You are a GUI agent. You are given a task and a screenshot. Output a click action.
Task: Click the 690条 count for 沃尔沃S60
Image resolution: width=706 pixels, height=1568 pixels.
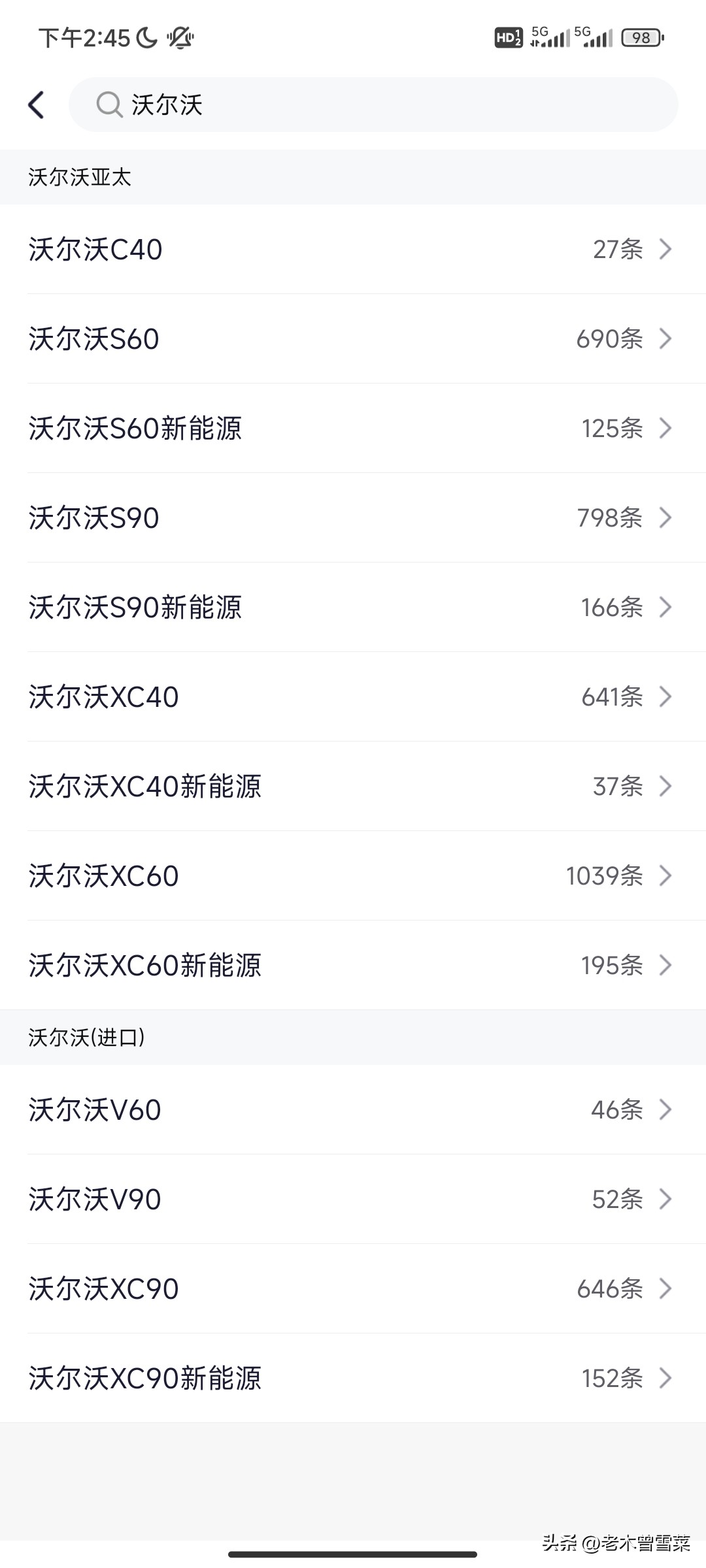click(x=609, y=339)
